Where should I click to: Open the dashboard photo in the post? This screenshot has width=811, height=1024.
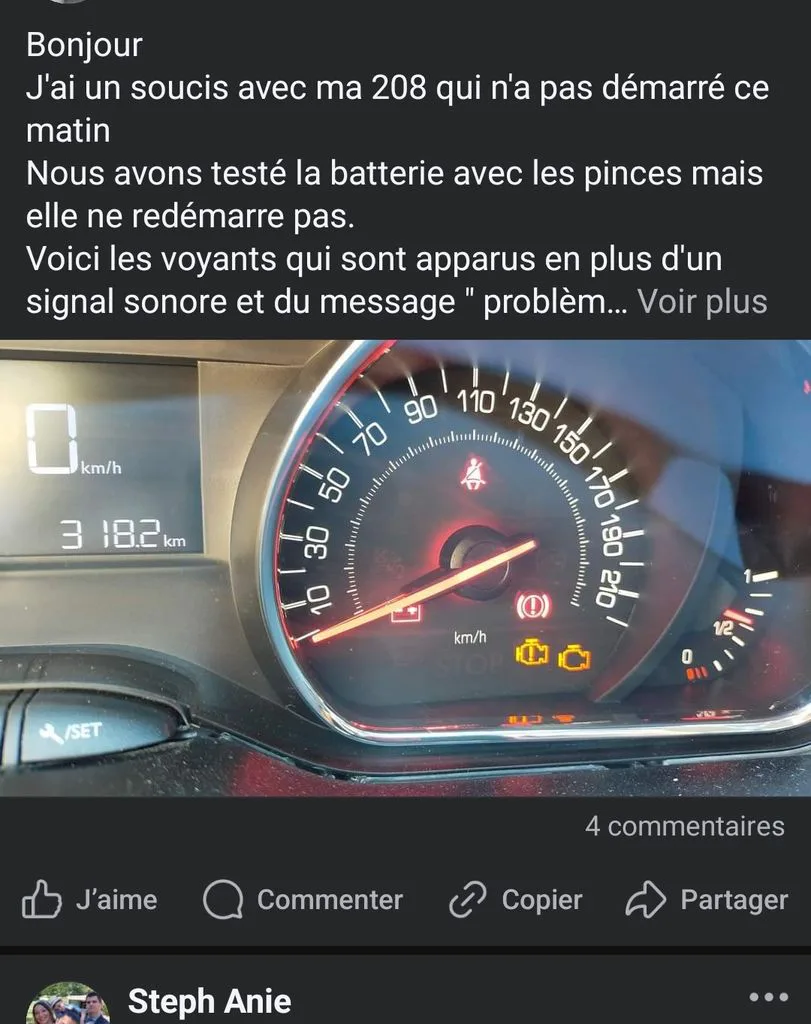(x=406, y=568)
